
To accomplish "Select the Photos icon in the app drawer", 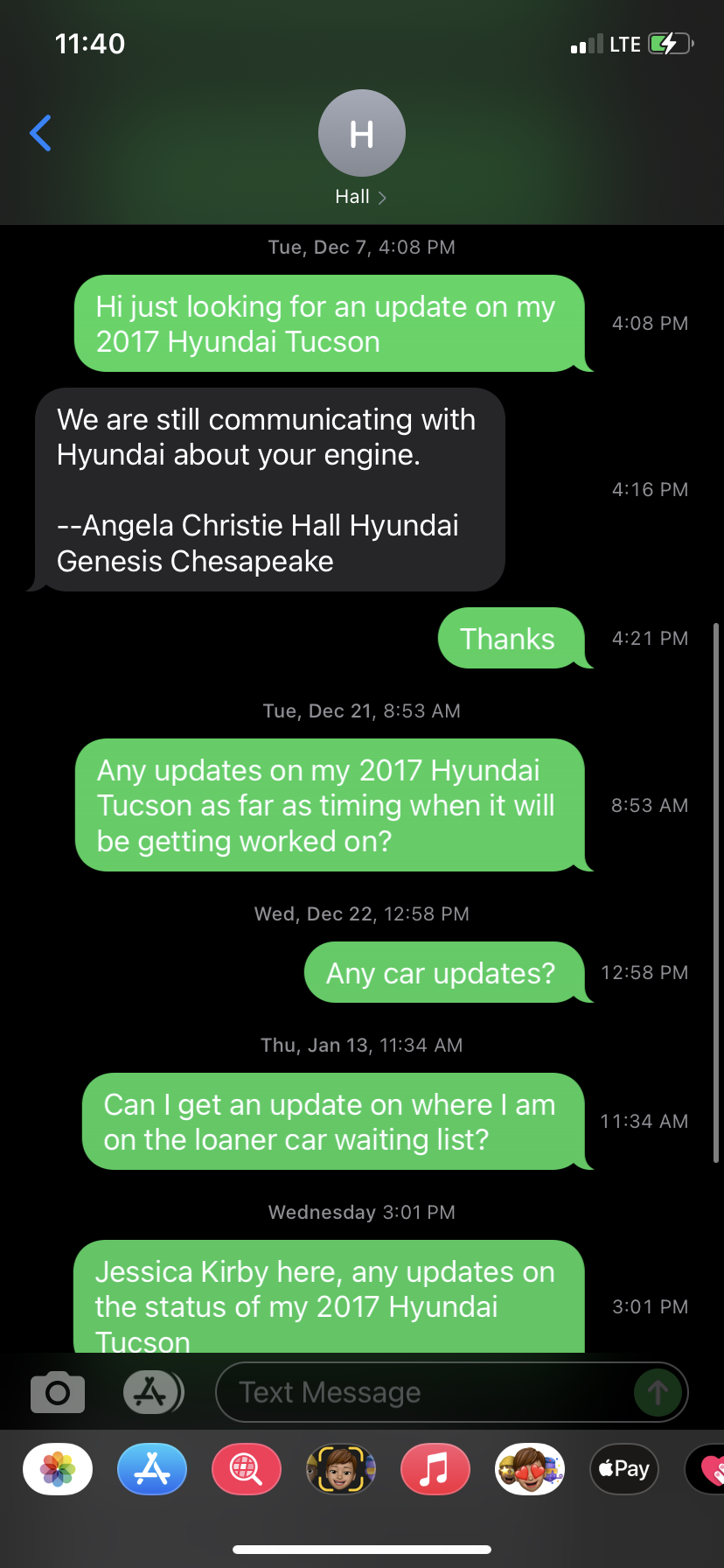I will 57,1468.
